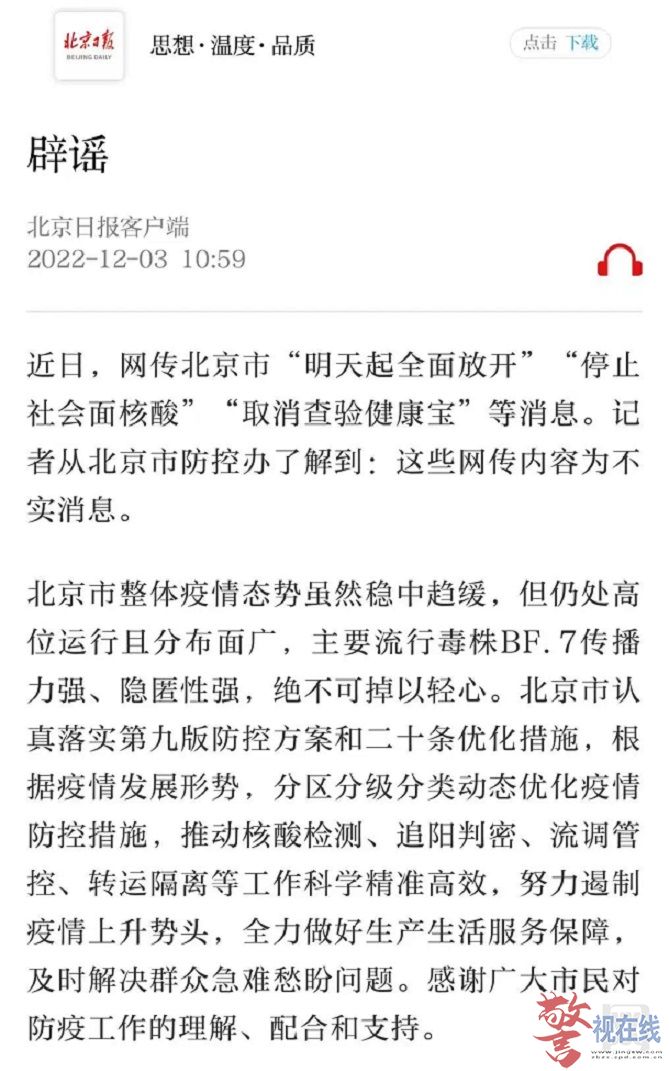The image size is (669, 1071).
Task: Open the Beijing Daily app logo
Action: pyautogui.click(x=90, y=46)
